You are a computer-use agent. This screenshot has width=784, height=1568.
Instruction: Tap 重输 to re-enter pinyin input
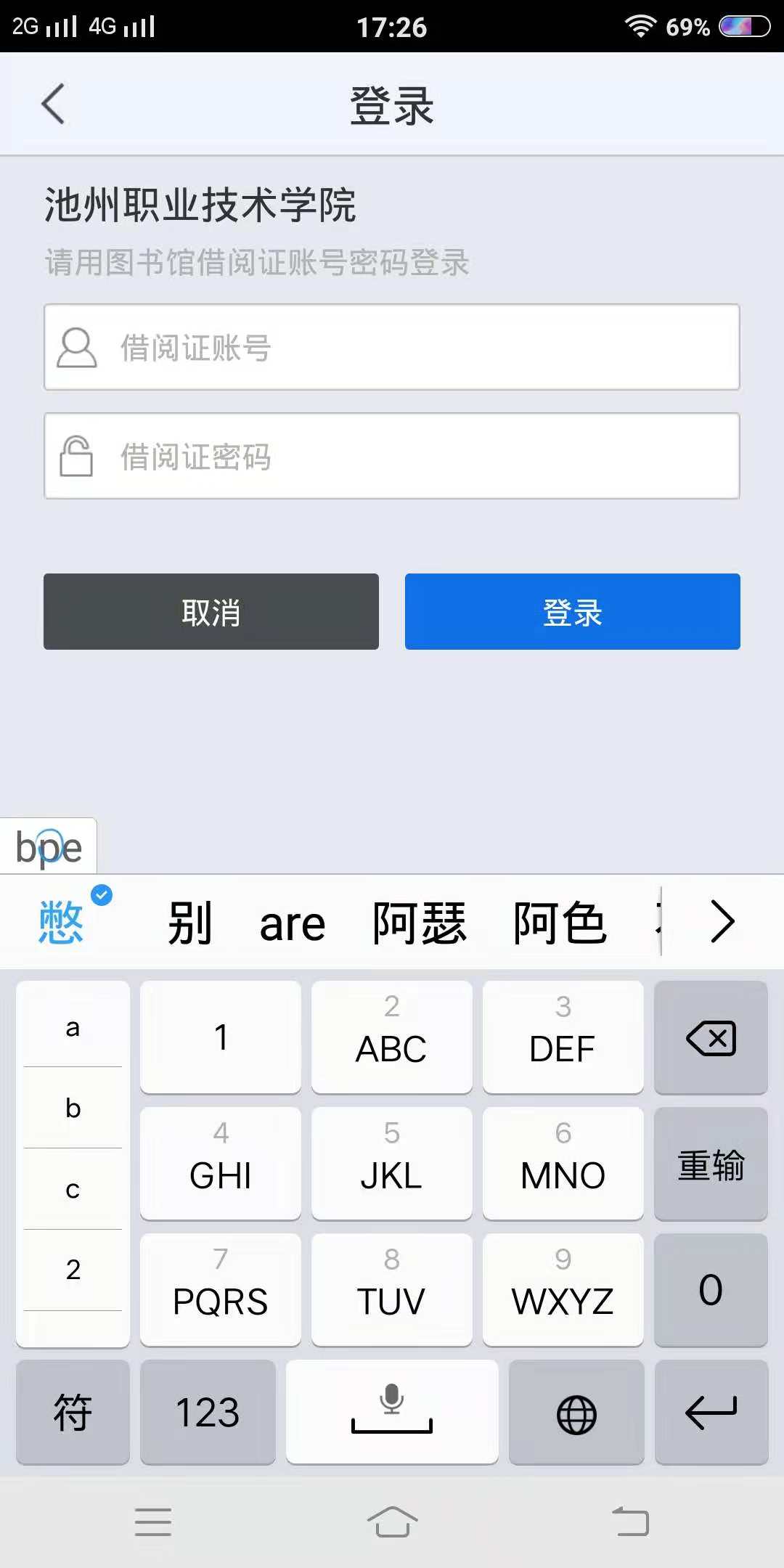(709, 1164)
